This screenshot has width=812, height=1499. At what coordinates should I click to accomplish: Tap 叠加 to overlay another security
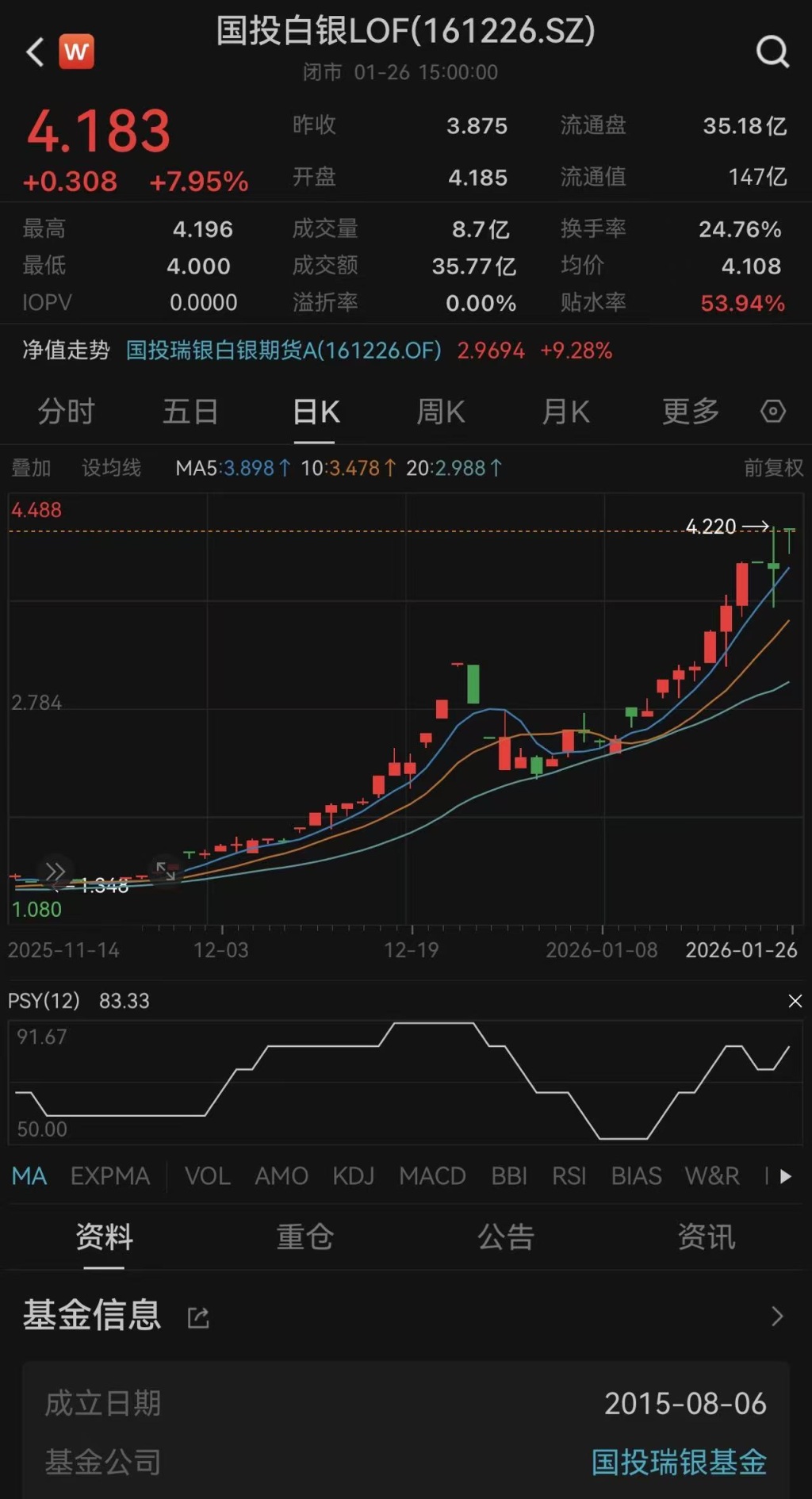point(32,468)
